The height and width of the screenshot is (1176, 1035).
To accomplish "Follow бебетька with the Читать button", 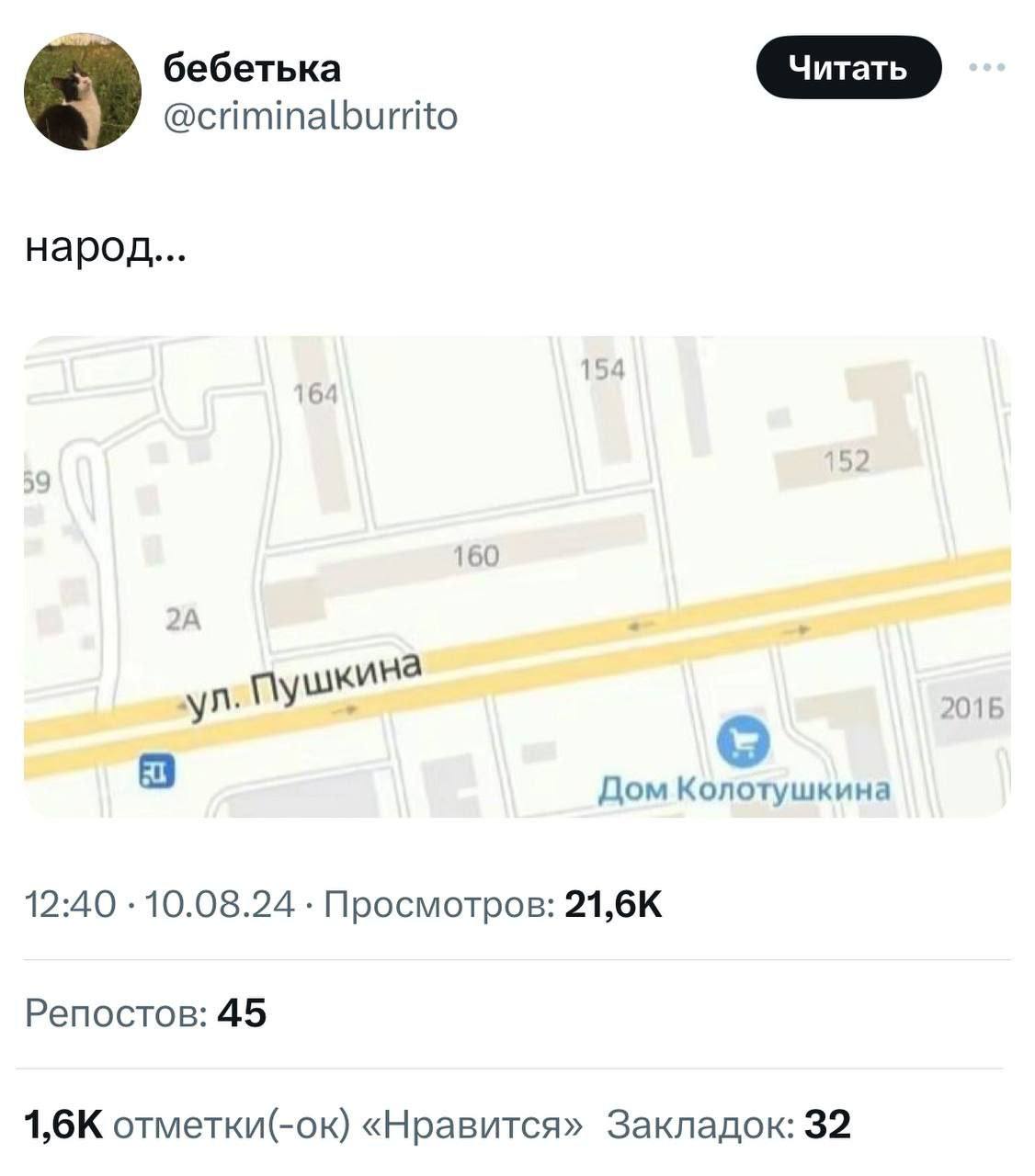I will pos(847,67).
